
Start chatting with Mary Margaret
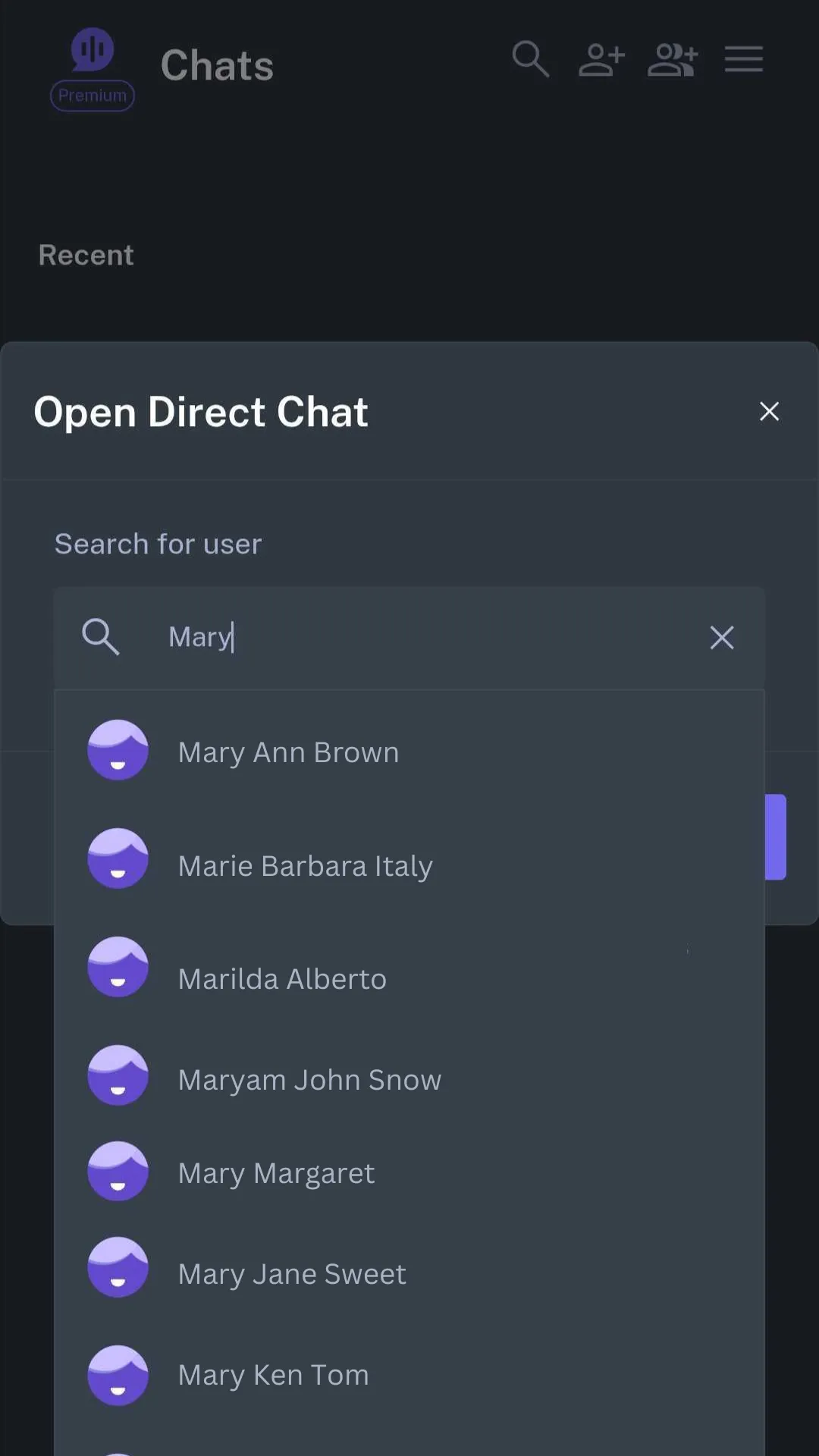[275, 1172]
